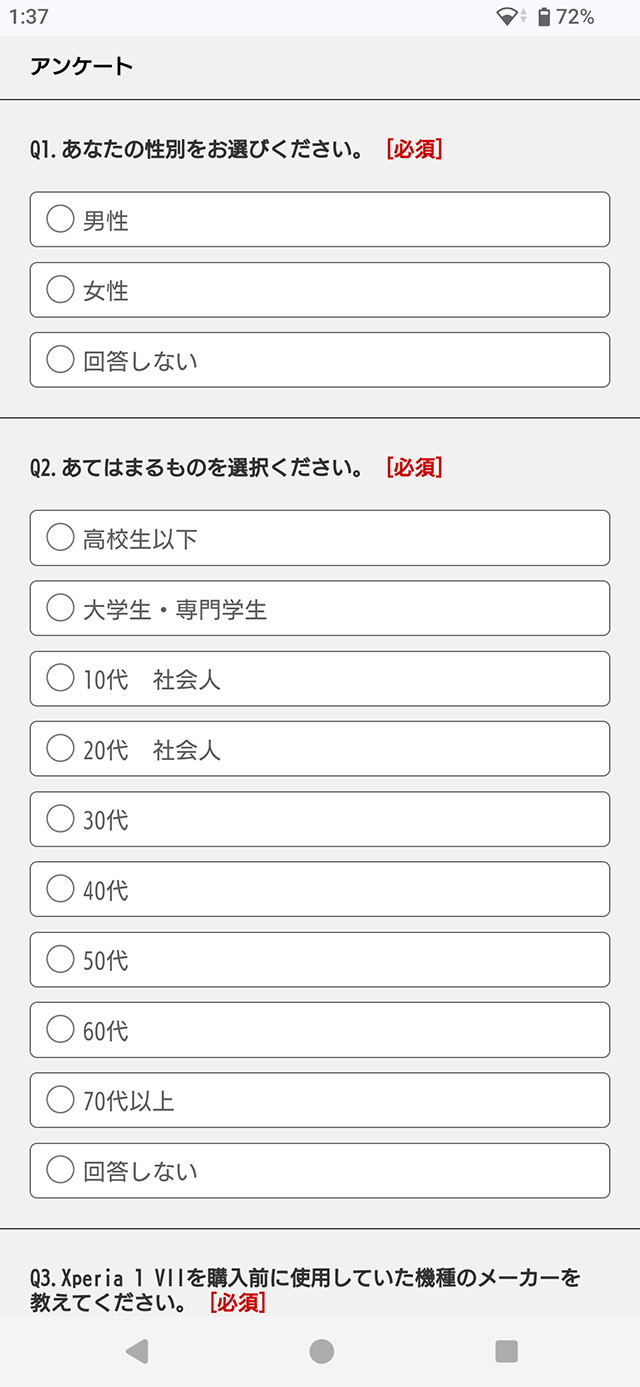The height and width of the screenshot is (1387, 640).
Task: Tap the system back button
Action: [x=137, y=1351]
